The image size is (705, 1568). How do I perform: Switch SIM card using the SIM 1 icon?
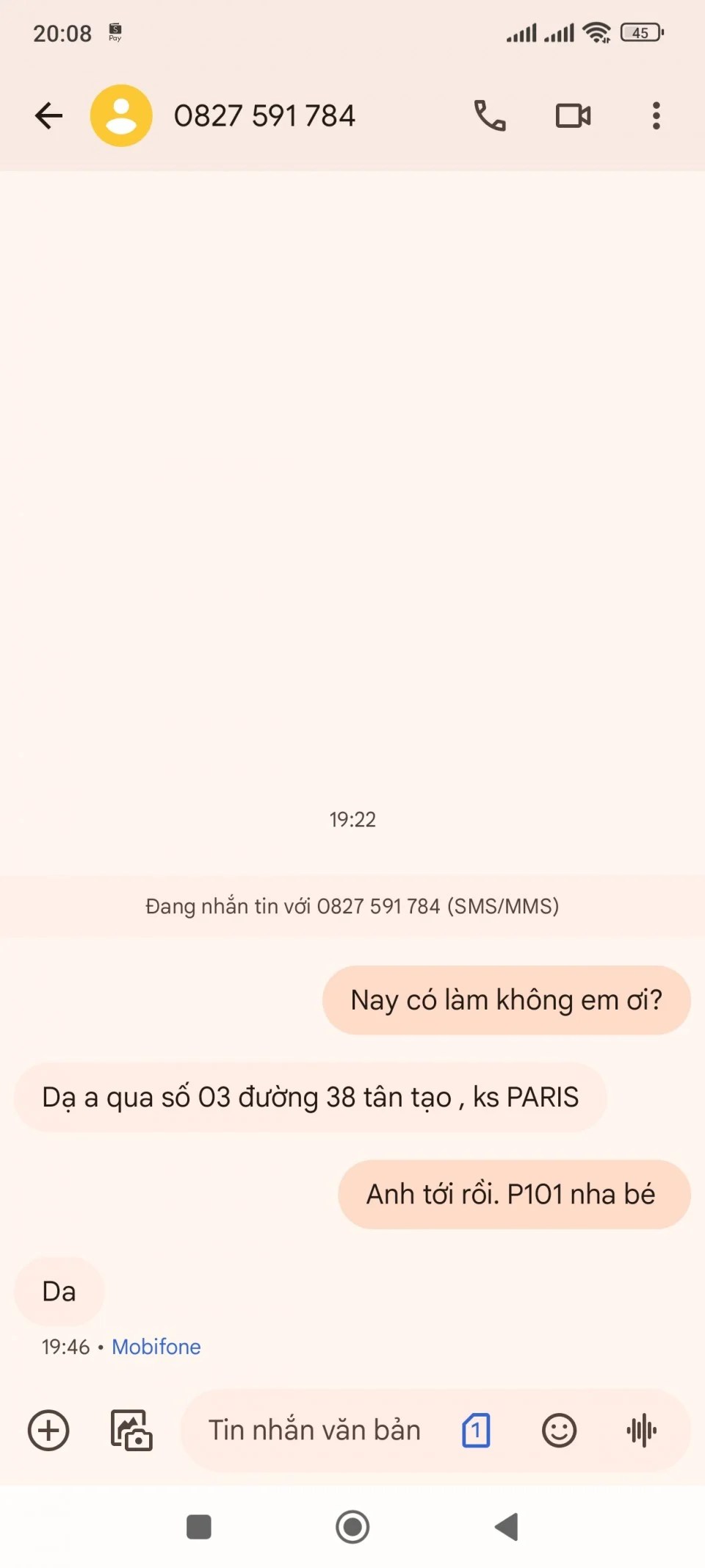click(x=476, y=1431)
